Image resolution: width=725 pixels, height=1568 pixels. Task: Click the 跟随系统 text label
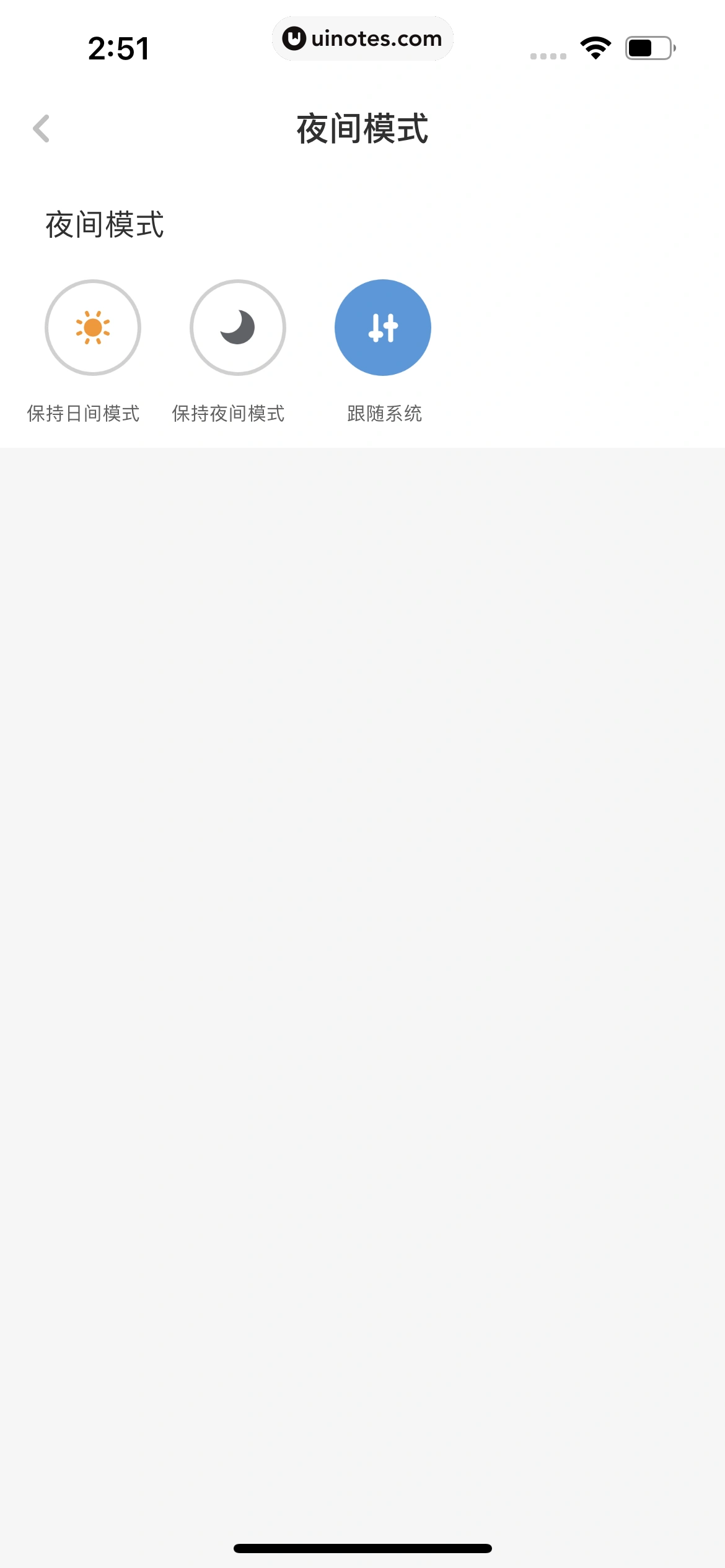(384, 413)
